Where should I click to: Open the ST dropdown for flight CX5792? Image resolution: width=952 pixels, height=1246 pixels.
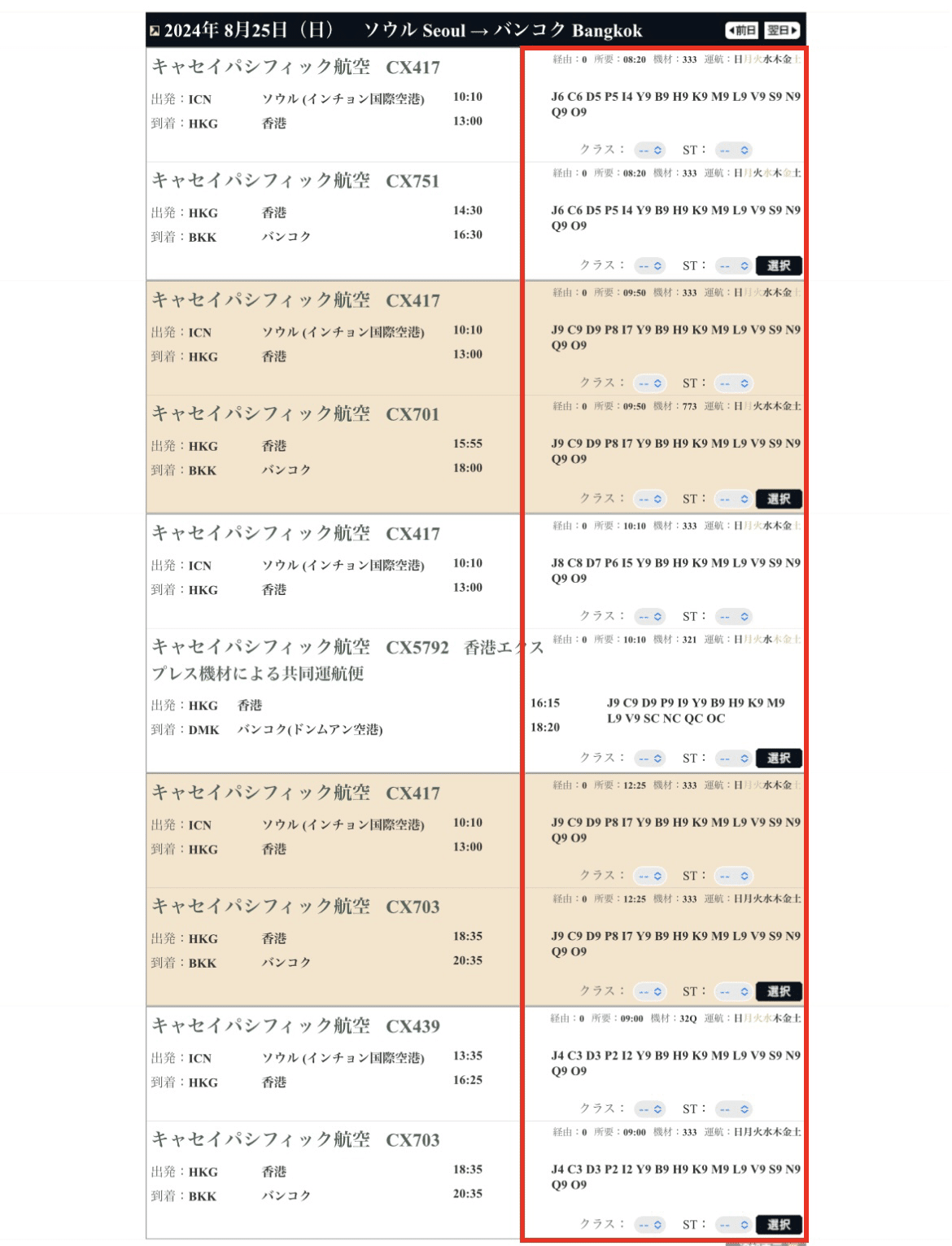coord(732,758)
